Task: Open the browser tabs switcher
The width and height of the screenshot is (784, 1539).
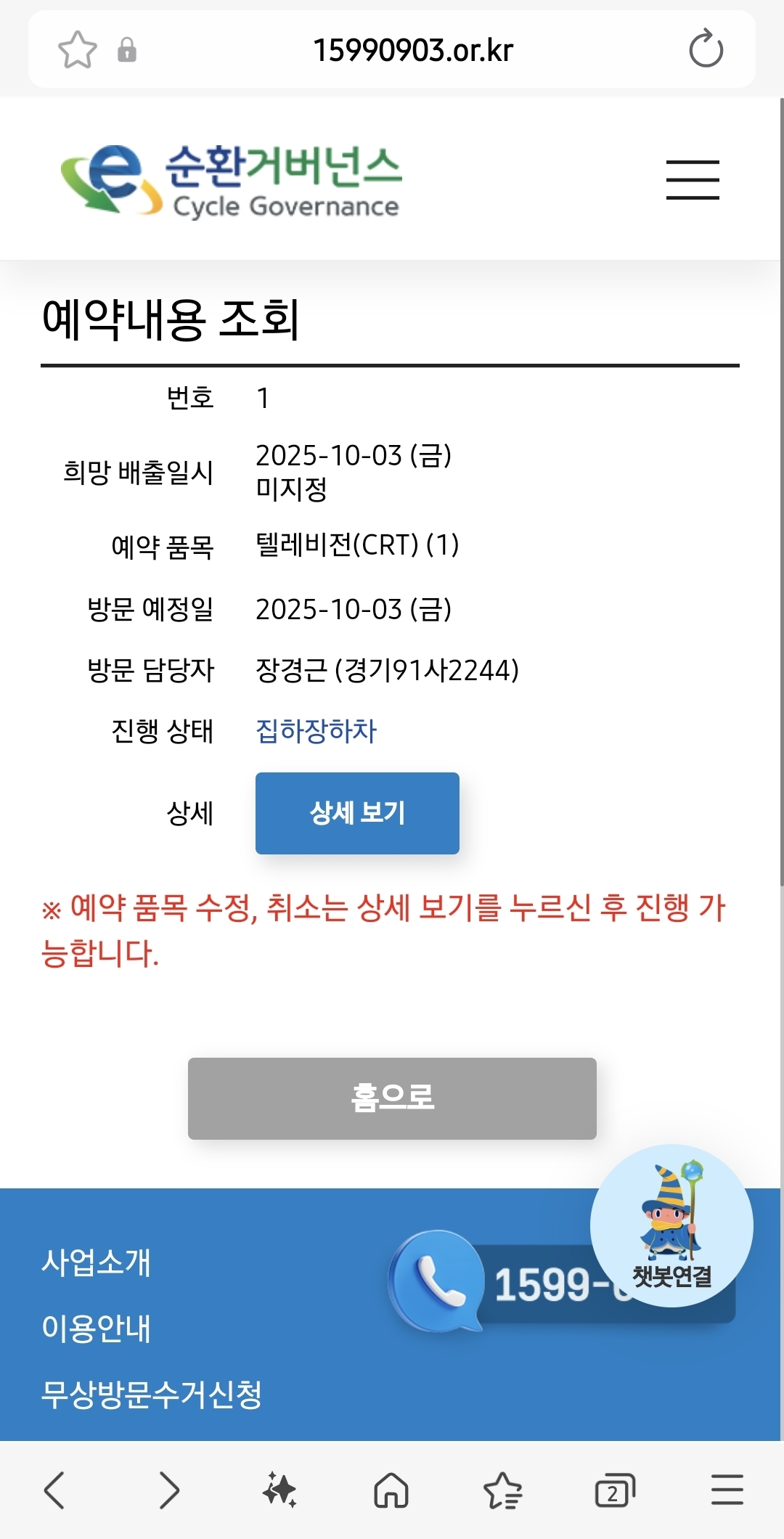Action: (x=614, y=1491)
